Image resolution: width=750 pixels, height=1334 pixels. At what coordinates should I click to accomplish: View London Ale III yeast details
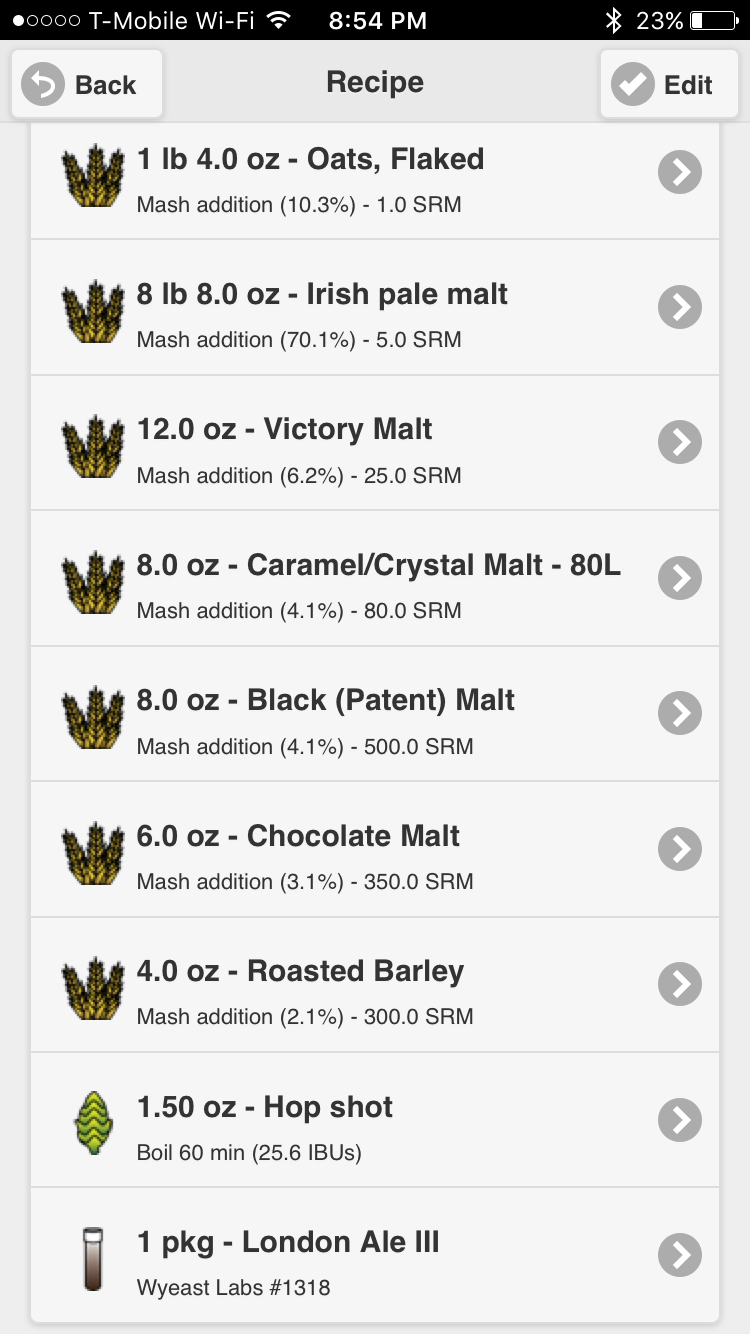pyautogui.click(x=375, y=1255)
